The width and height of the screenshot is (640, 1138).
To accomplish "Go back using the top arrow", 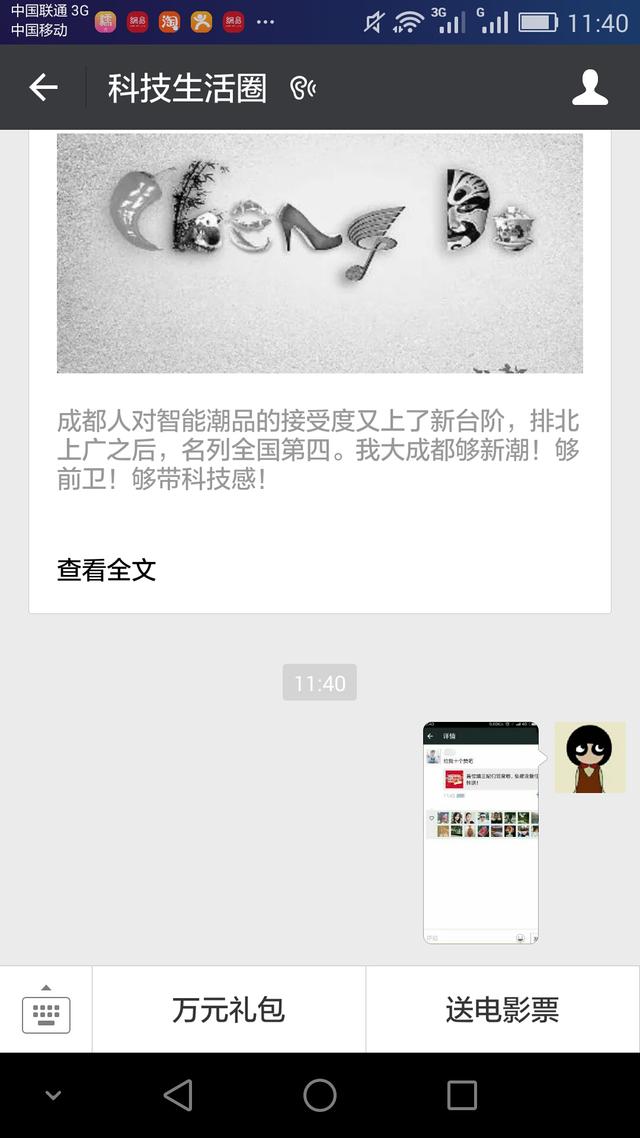I will pos(43,88).
